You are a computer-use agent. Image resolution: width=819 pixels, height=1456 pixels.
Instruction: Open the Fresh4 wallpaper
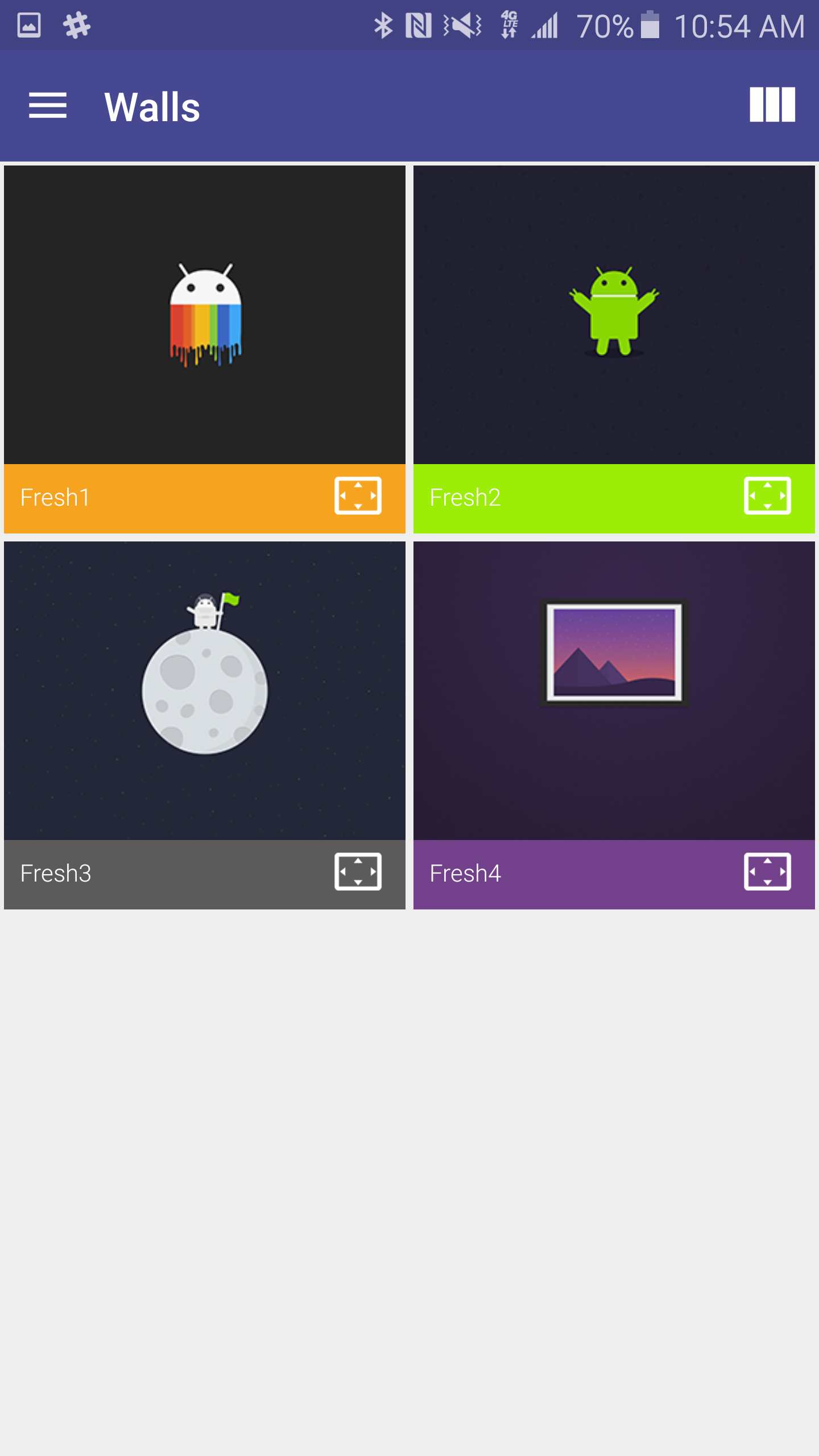coord(614,690)
